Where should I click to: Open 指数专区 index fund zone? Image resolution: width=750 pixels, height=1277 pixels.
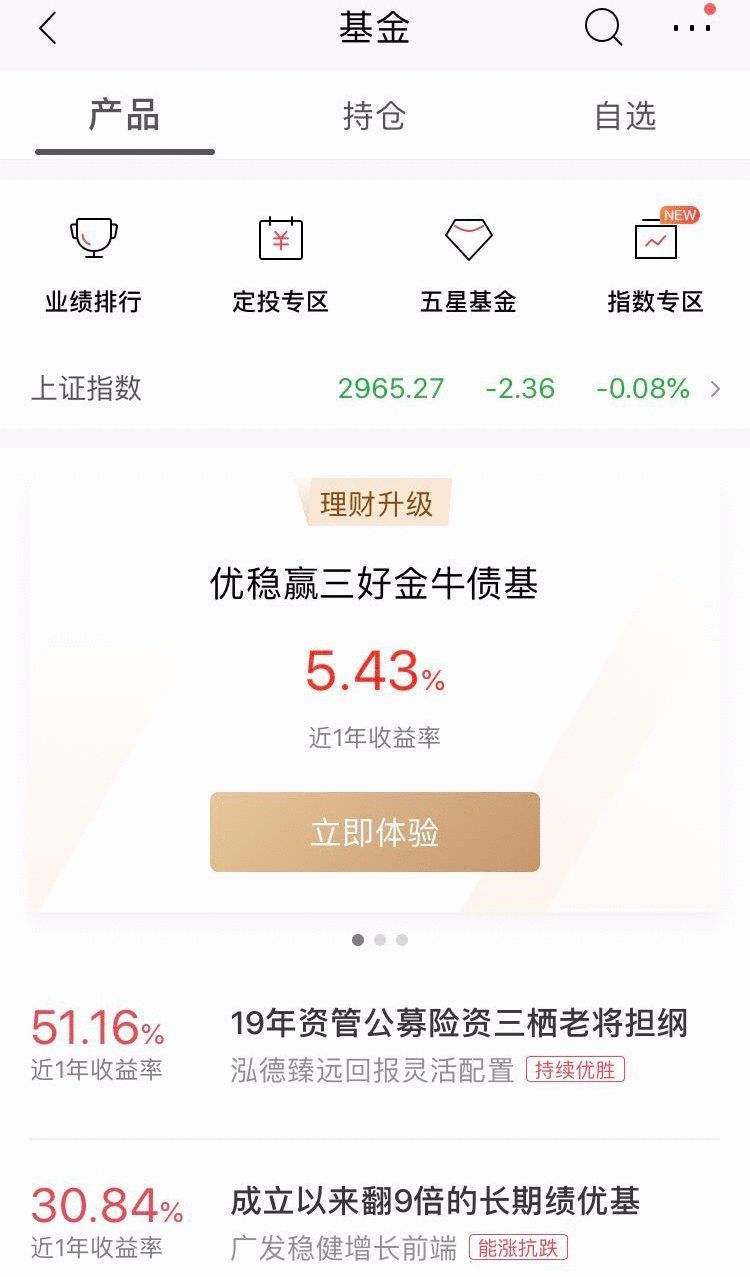655,263
